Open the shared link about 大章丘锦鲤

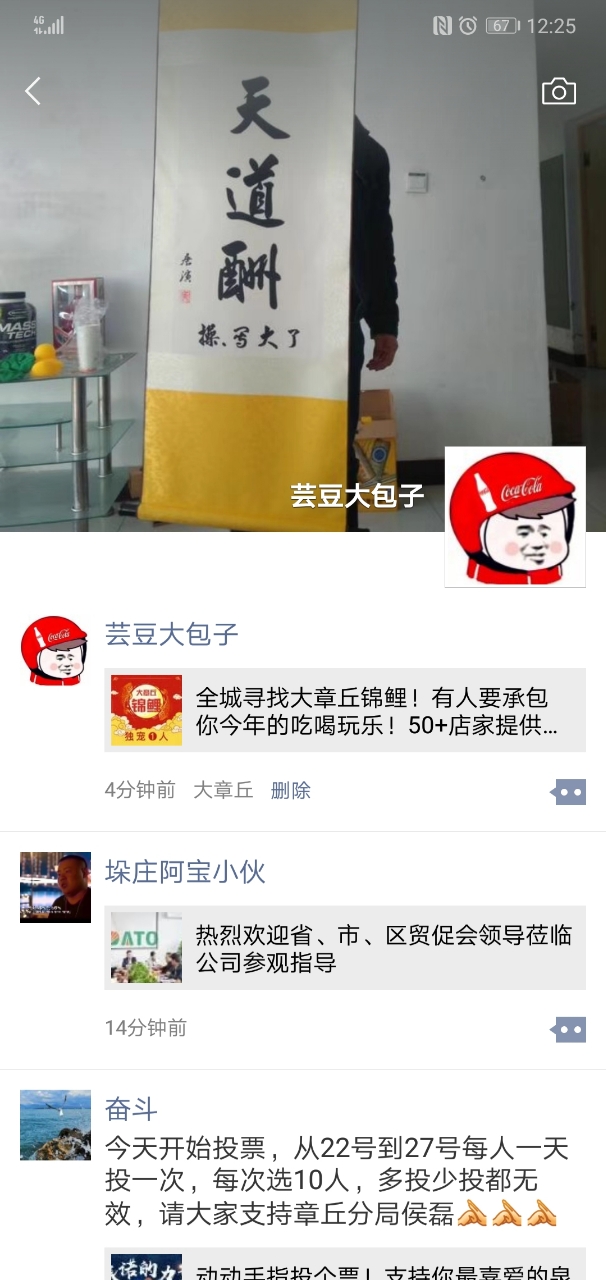[x=345, y=710]
